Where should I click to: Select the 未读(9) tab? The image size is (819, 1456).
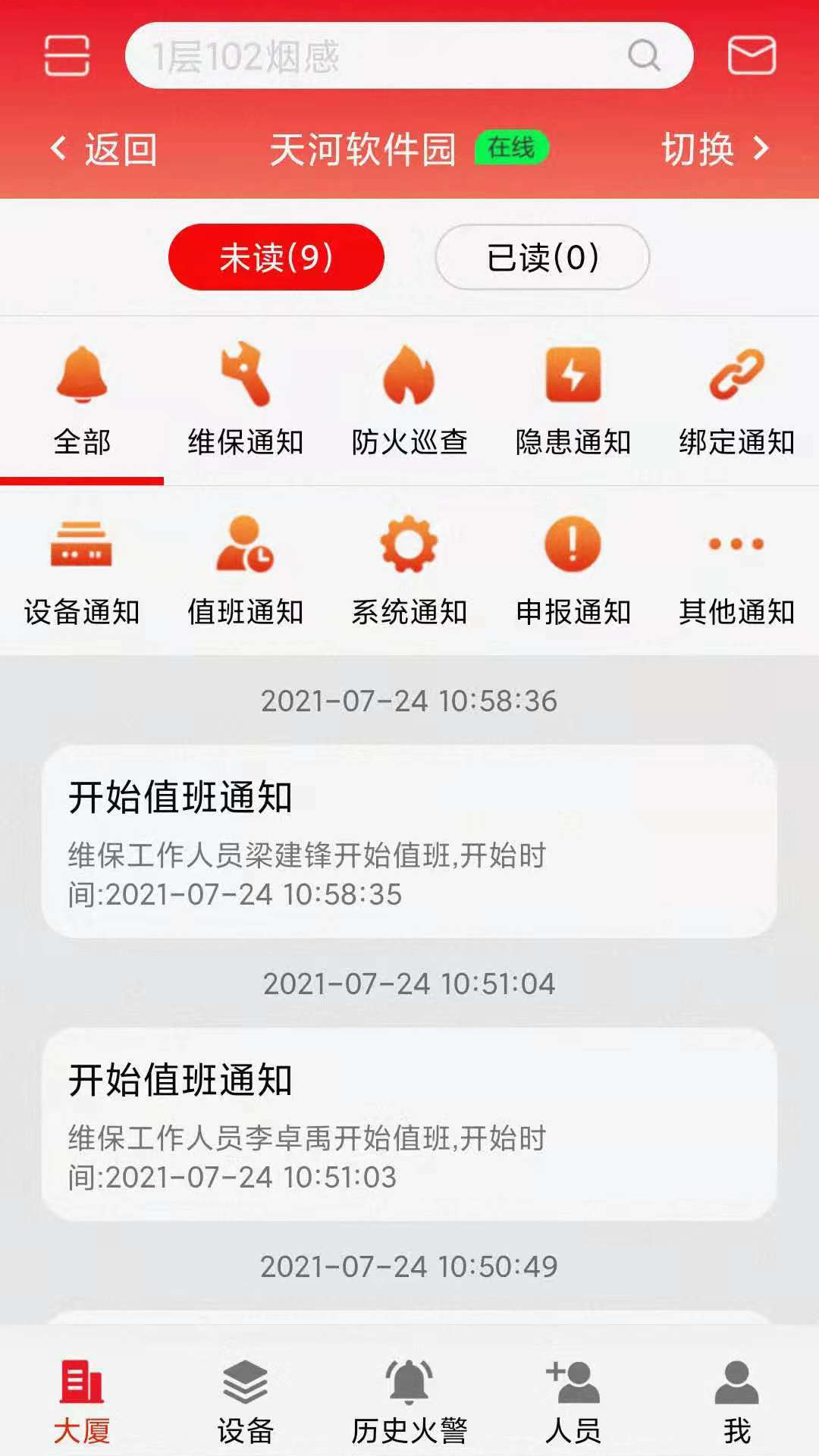[x=276, y=257]
